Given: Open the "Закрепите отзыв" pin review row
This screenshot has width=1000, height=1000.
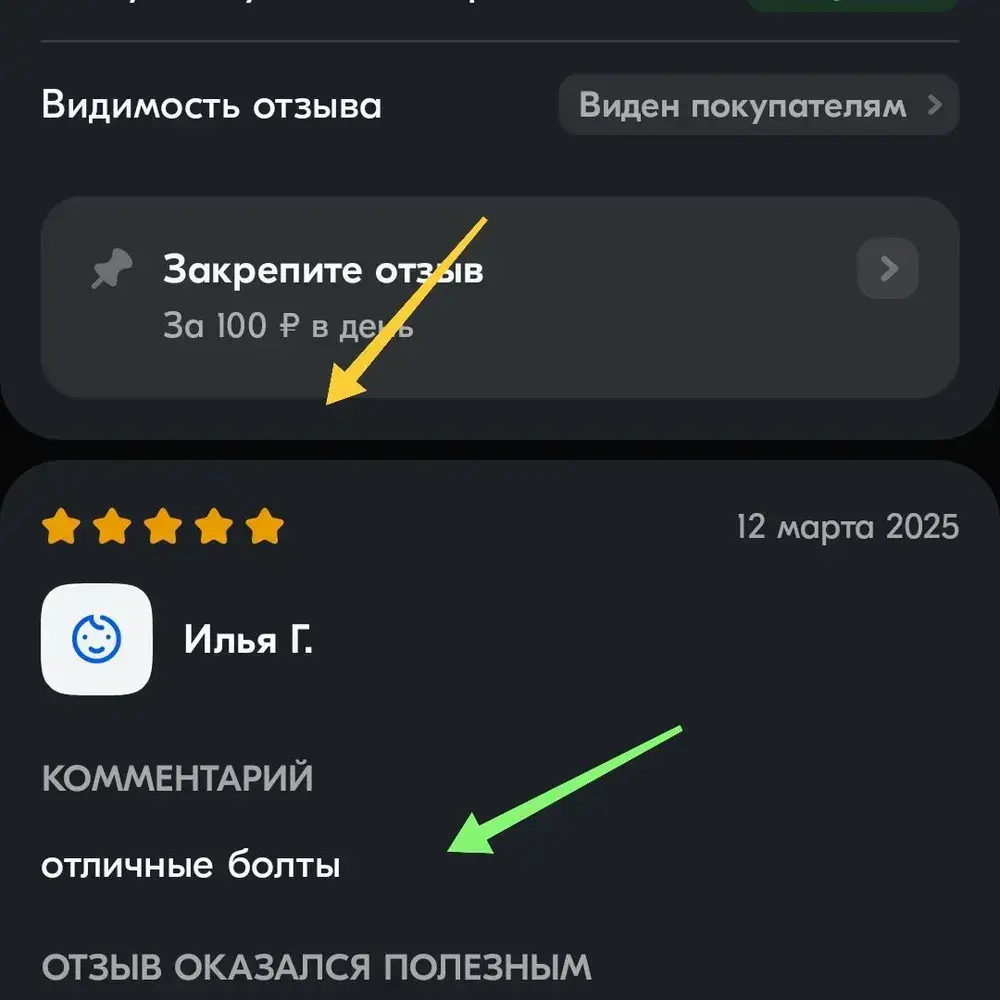Looking at the screenshot, I should click(x=499, y=296).
